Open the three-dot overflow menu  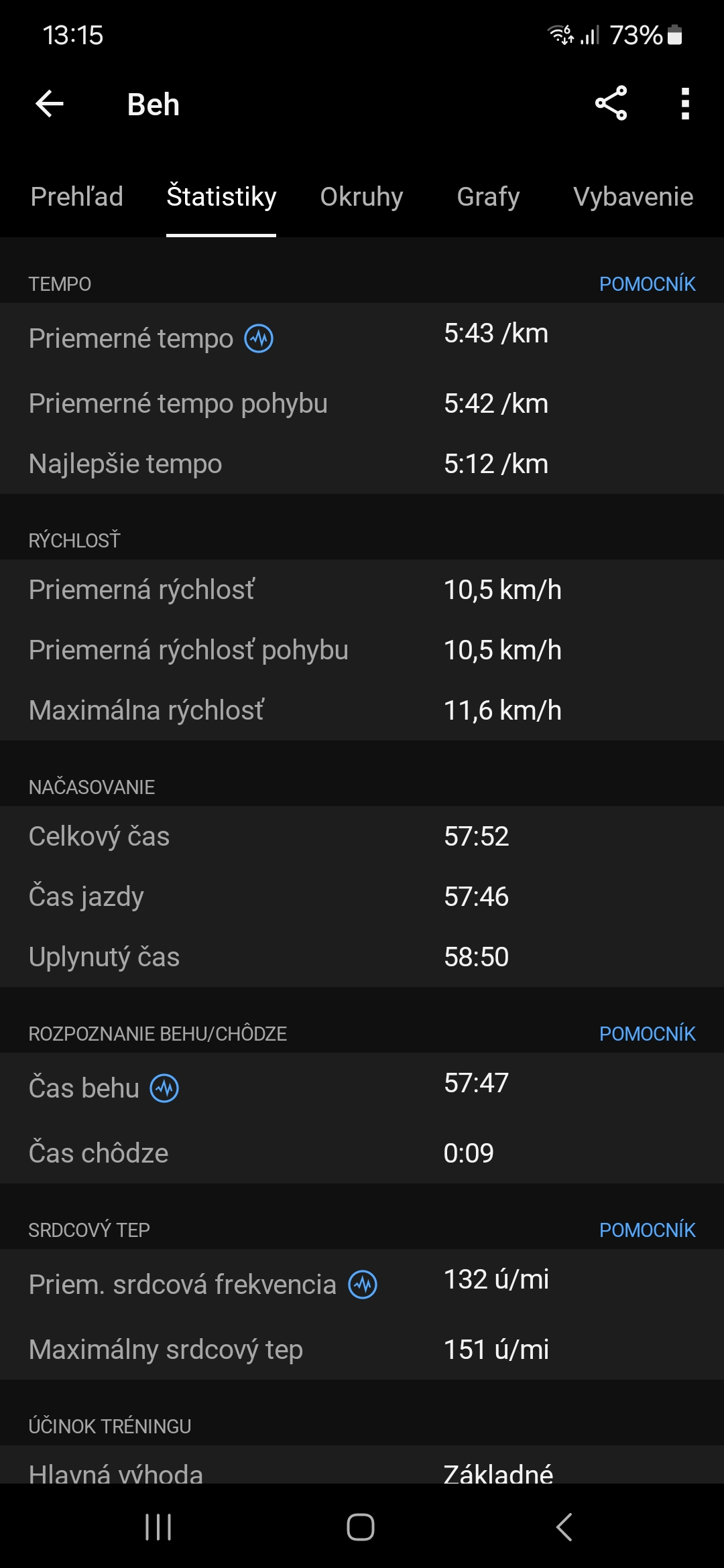coord(684,104)
